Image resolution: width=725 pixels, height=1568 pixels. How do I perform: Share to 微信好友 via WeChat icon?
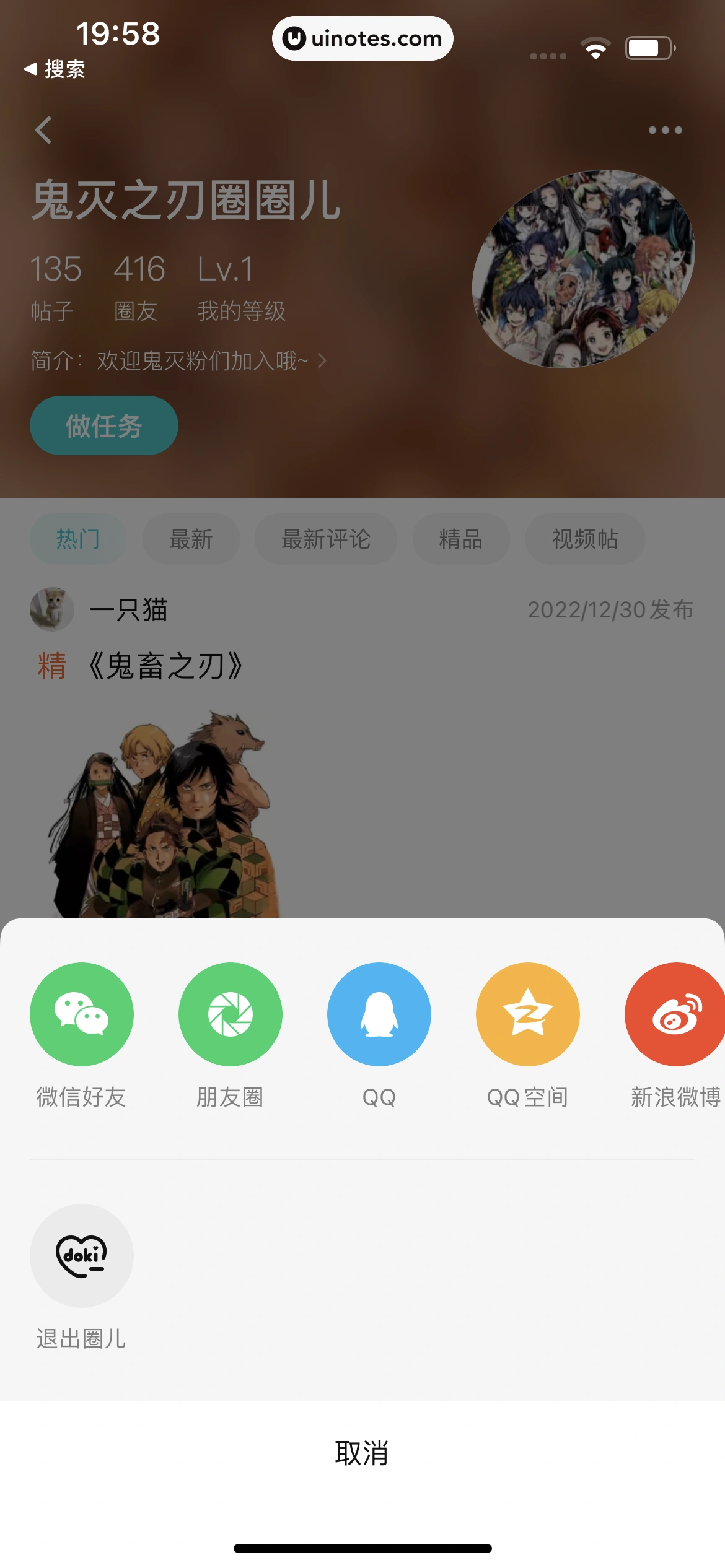pos(81,1014)
